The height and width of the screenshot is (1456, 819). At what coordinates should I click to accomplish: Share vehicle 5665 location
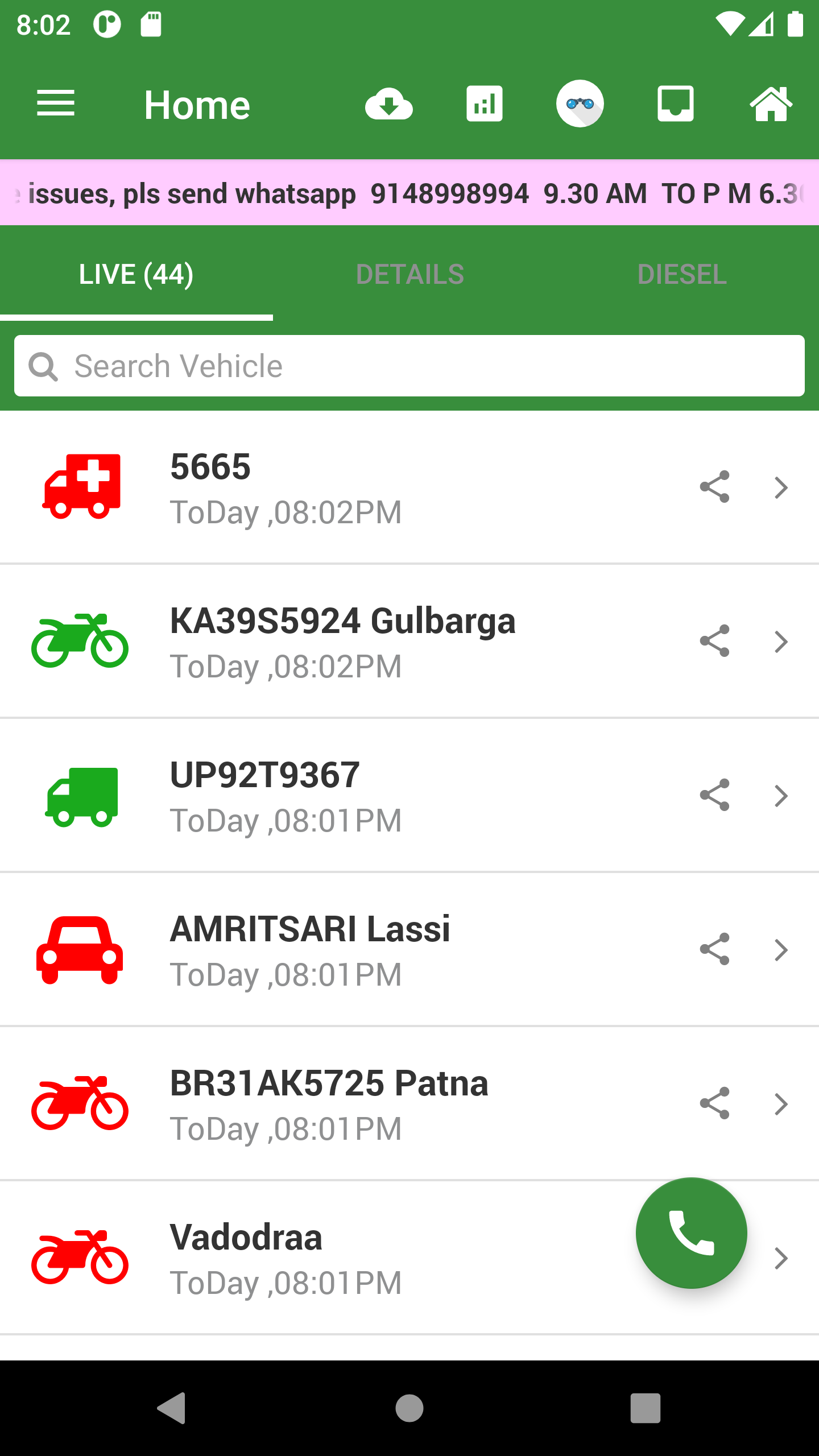714,487
